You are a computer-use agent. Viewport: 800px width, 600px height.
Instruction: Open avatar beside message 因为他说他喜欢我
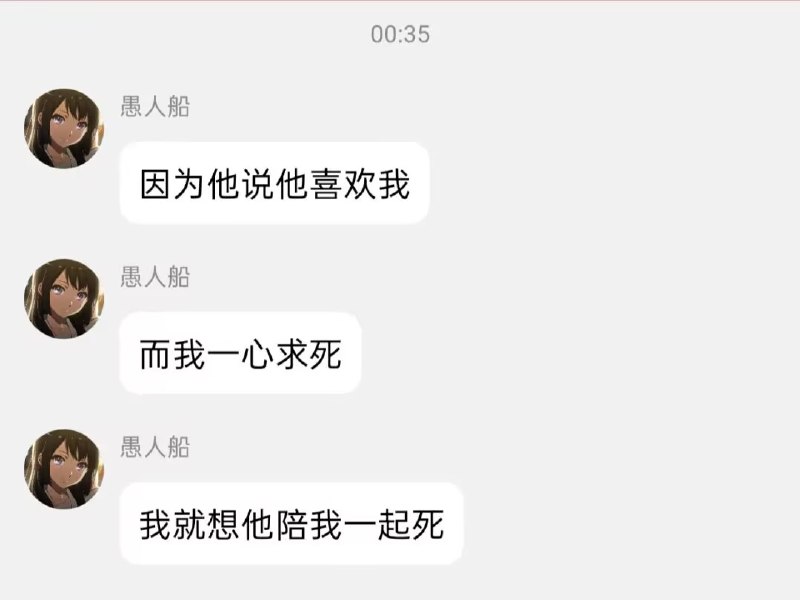point(64,128)
